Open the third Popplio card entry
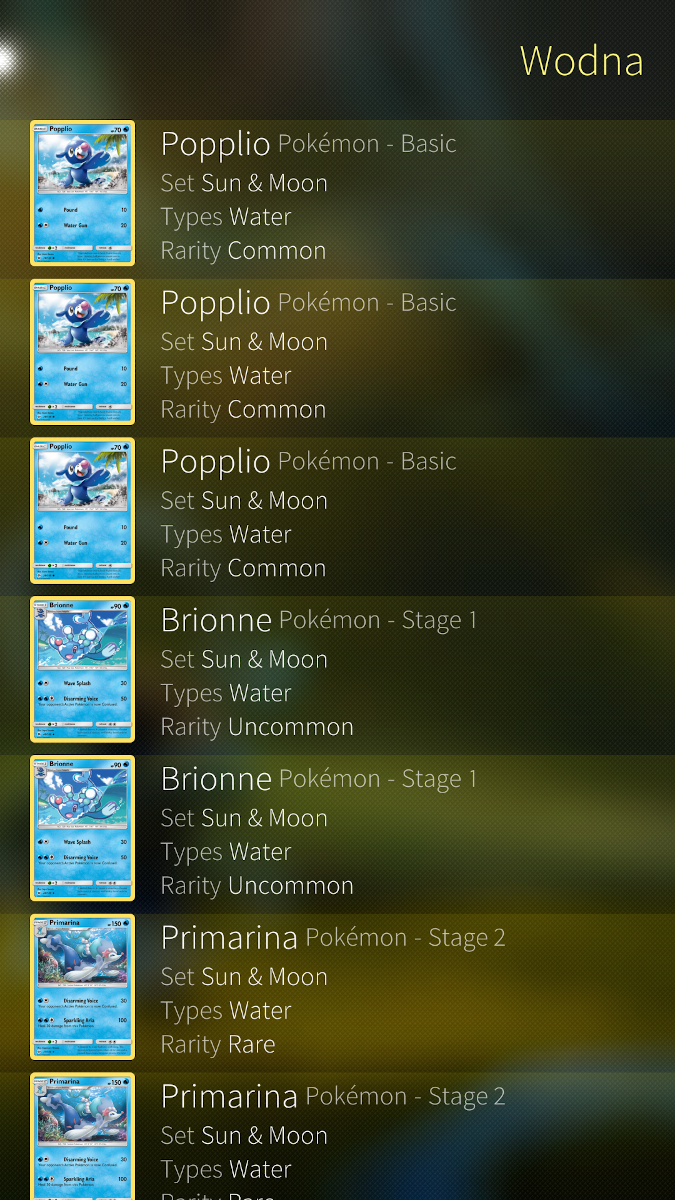 pos(337,515)
